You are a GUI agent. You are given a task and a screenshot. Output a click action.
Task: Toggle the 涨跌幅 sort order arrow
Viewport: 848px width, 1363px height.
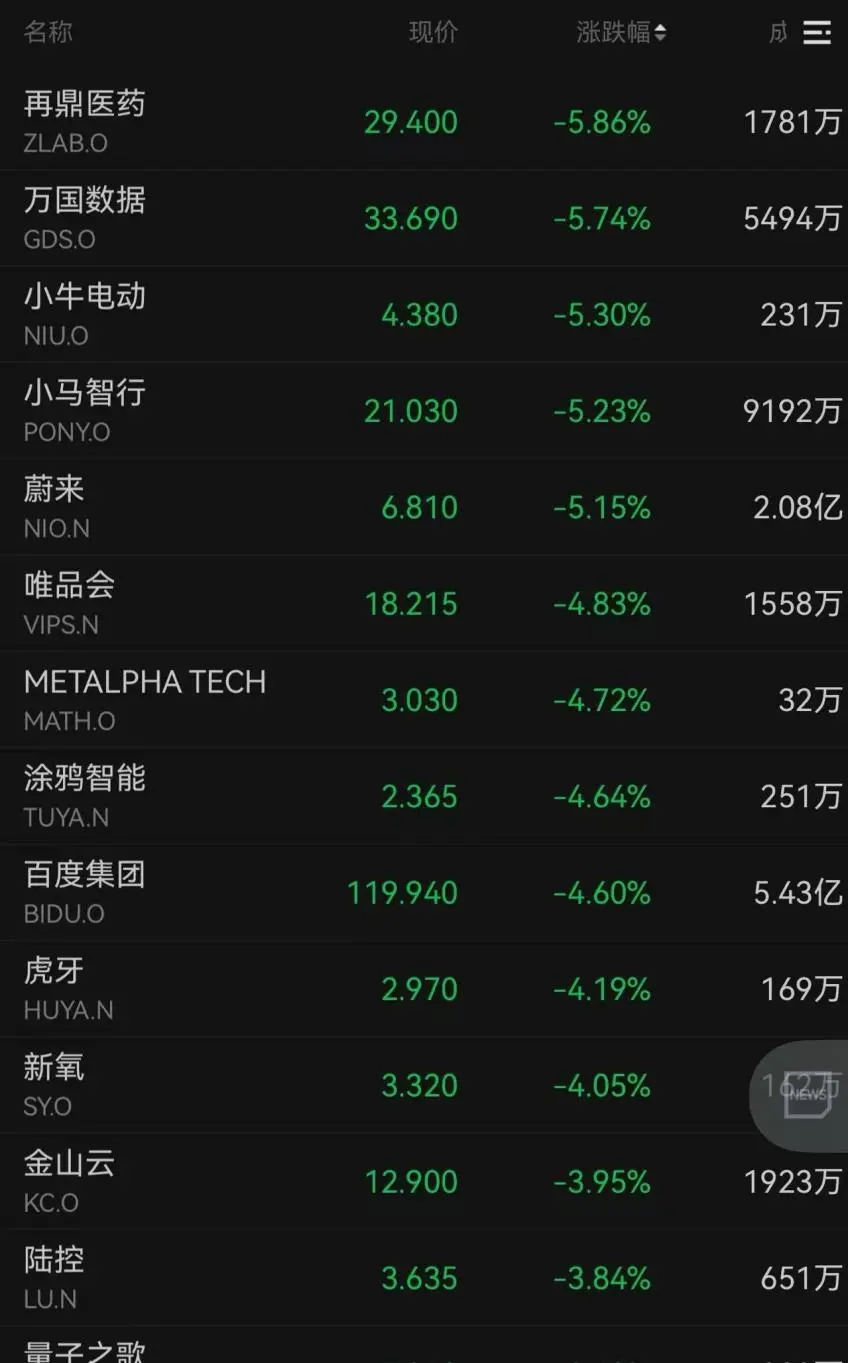coord(662,32)
